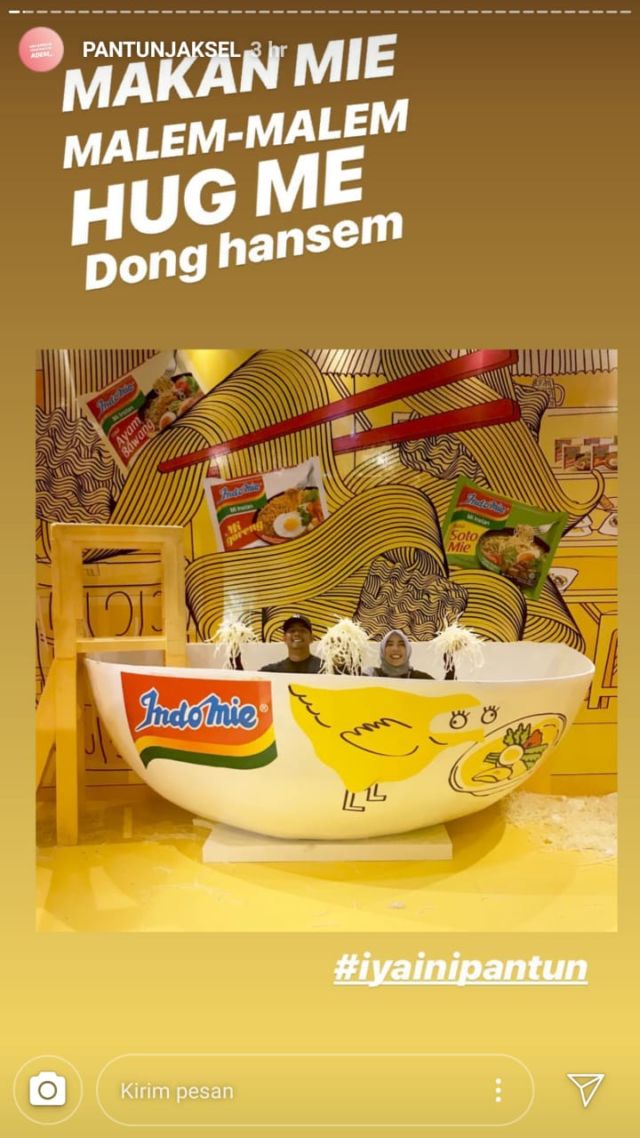Share this story via send icon
Screen dimensions: 640x1138
(x=585, y=1089)
